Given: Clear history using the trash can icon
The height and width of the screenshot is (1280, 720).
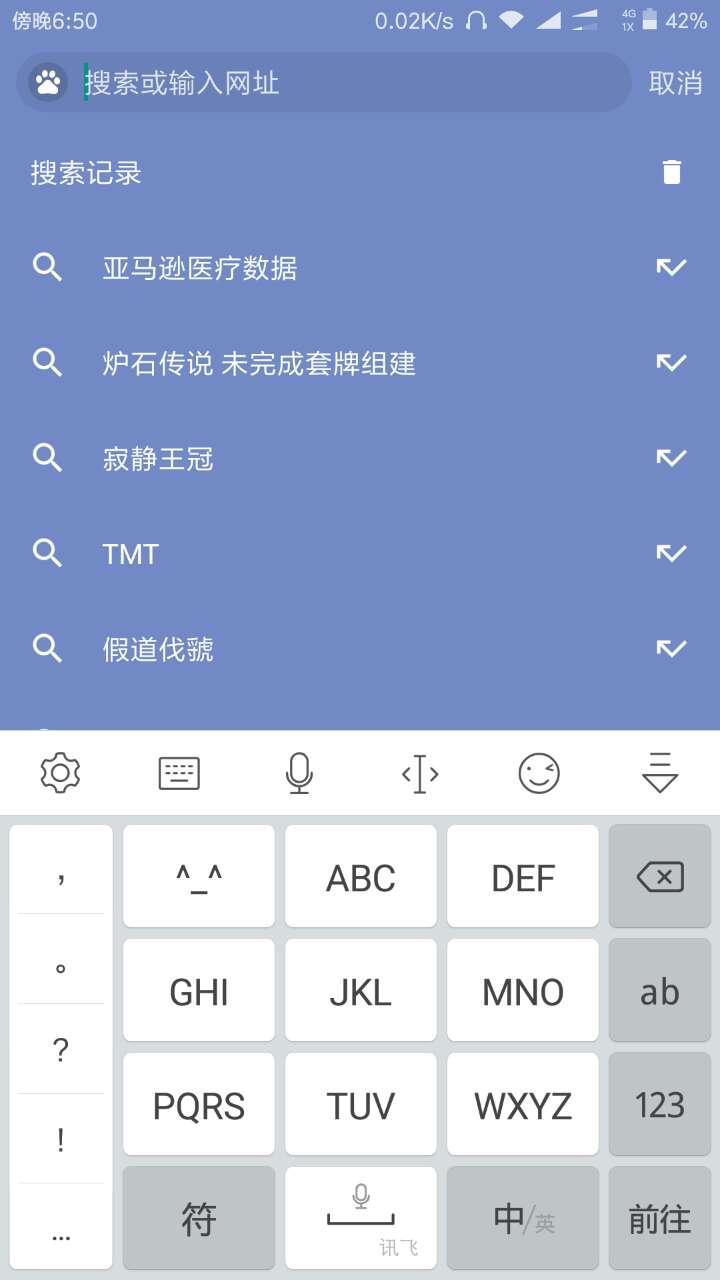Looking at the screenshot, I should coord(670,171).
